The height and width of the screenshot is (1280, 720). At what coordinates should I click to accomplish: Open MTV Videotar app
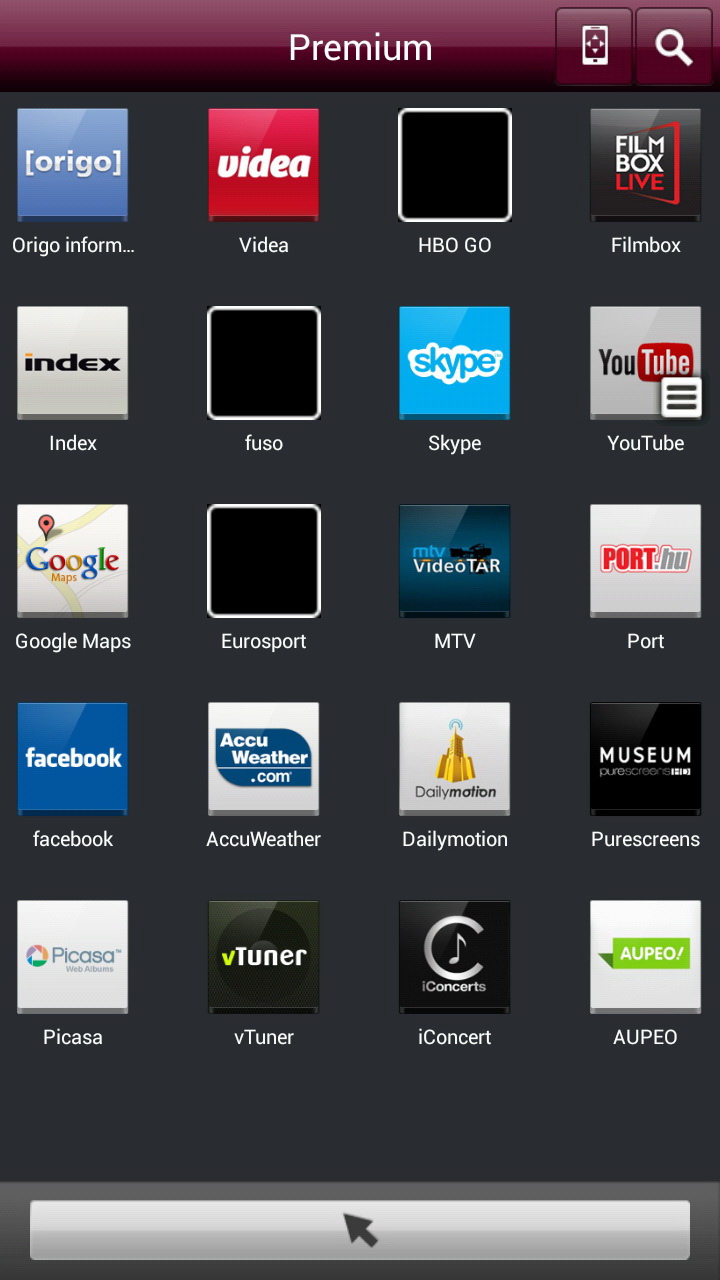click(455, 561)
